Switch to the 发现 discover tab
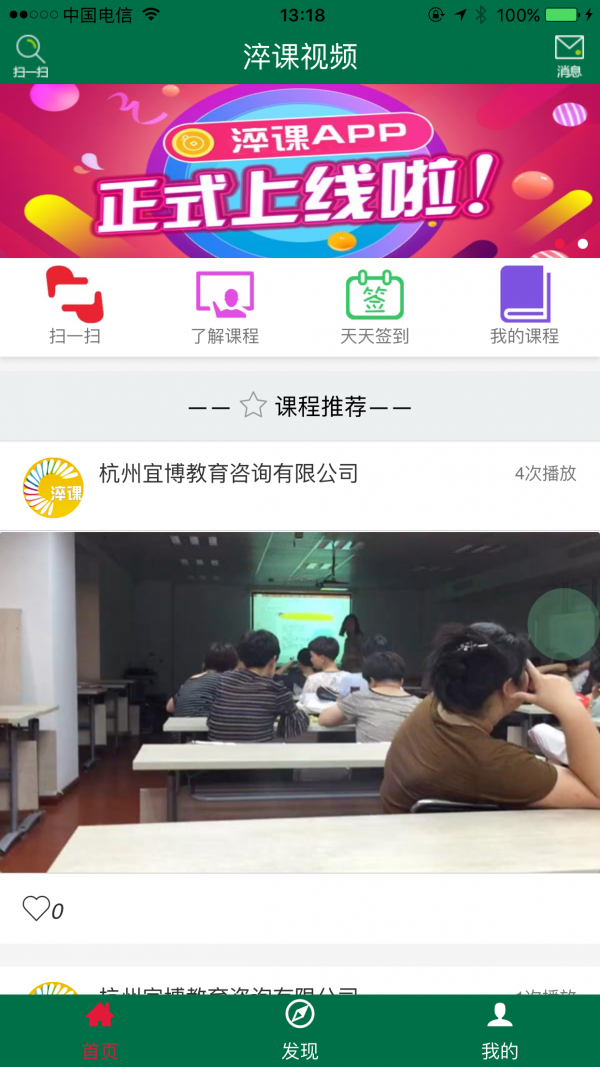Image resolution: width=600 pixels, height=1067 pixels. [x=300, y=1031]
